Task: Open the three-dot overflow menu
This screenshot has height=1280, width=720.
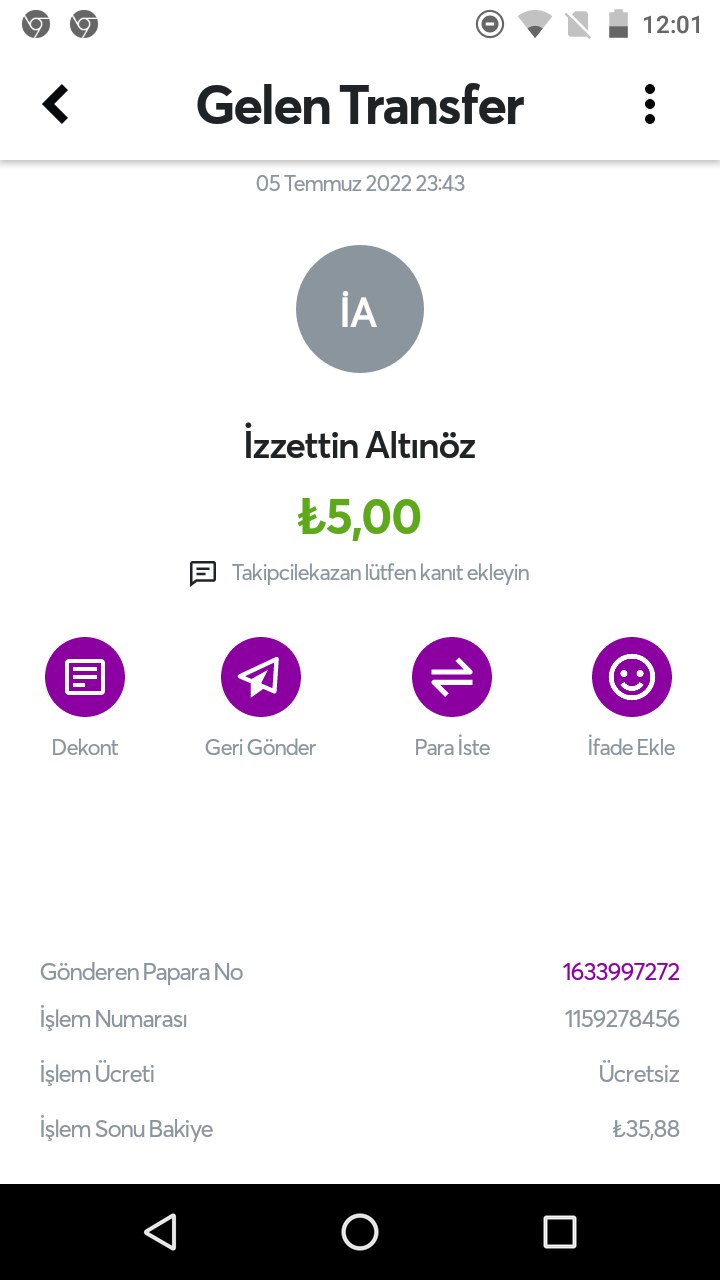Action: 650,104
